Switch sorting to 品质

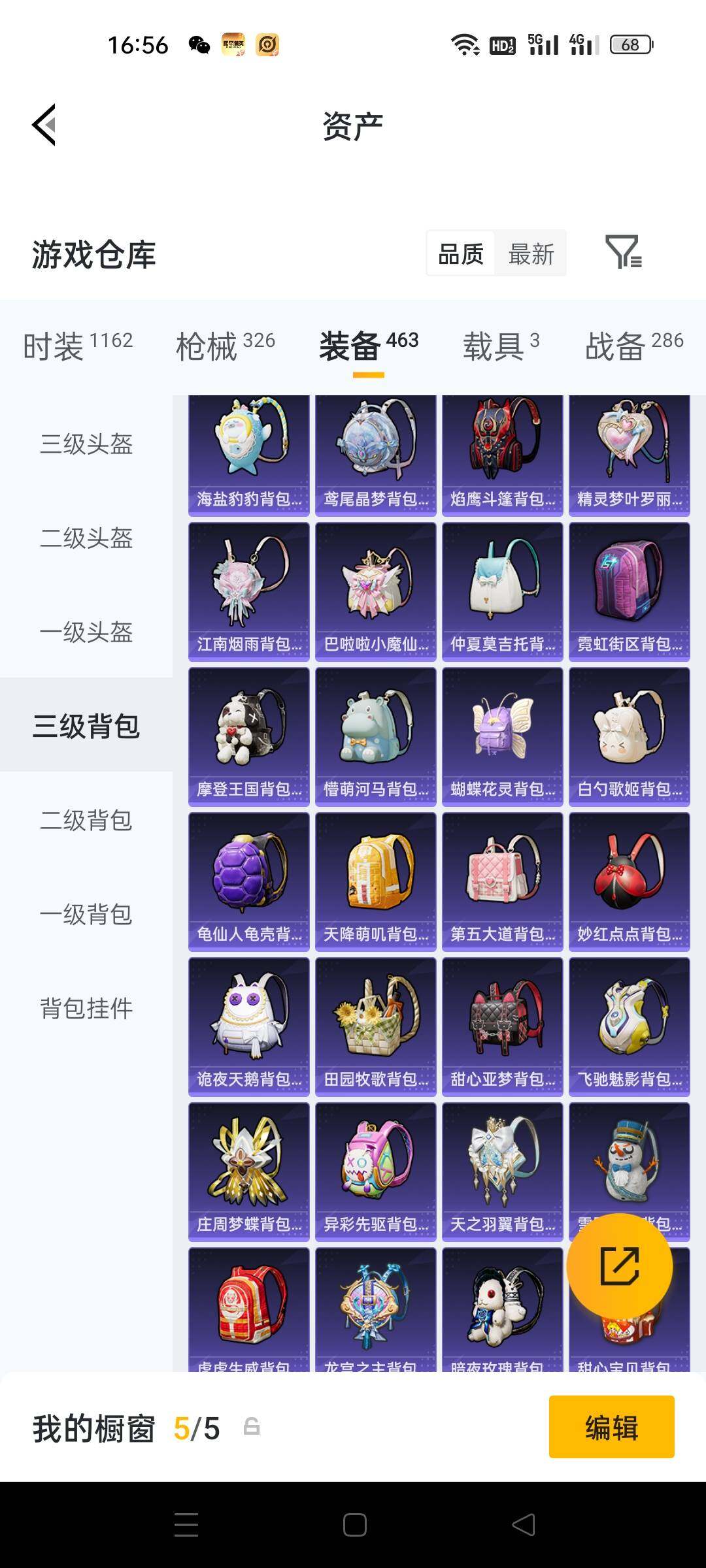tap(460, 253)
